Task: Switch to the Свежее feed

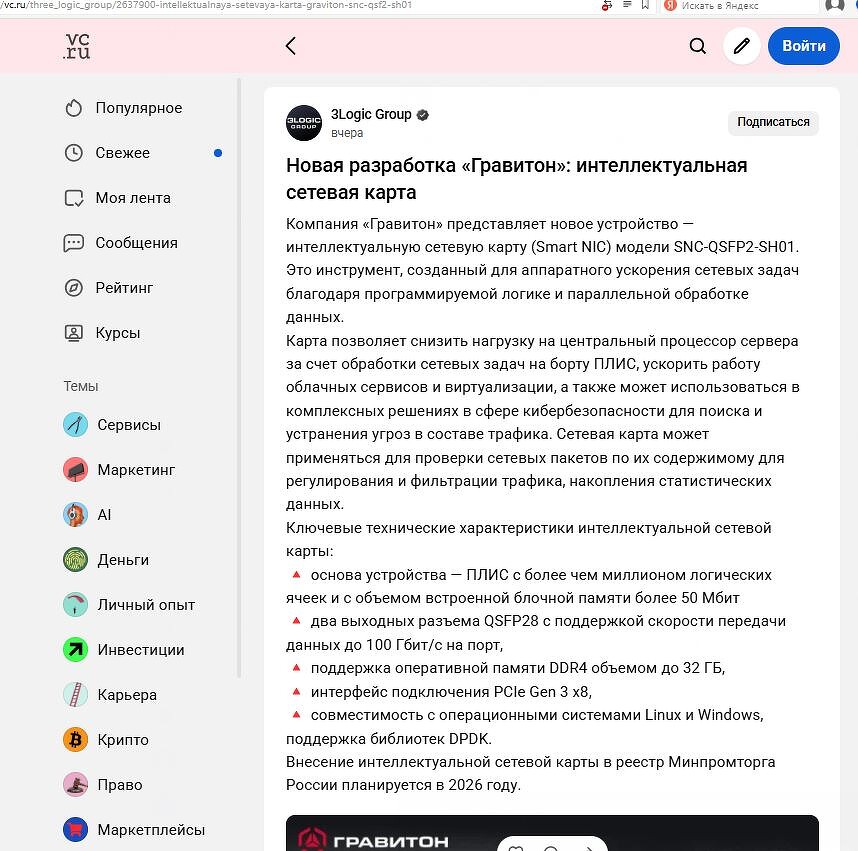Action: pos(122,153)
